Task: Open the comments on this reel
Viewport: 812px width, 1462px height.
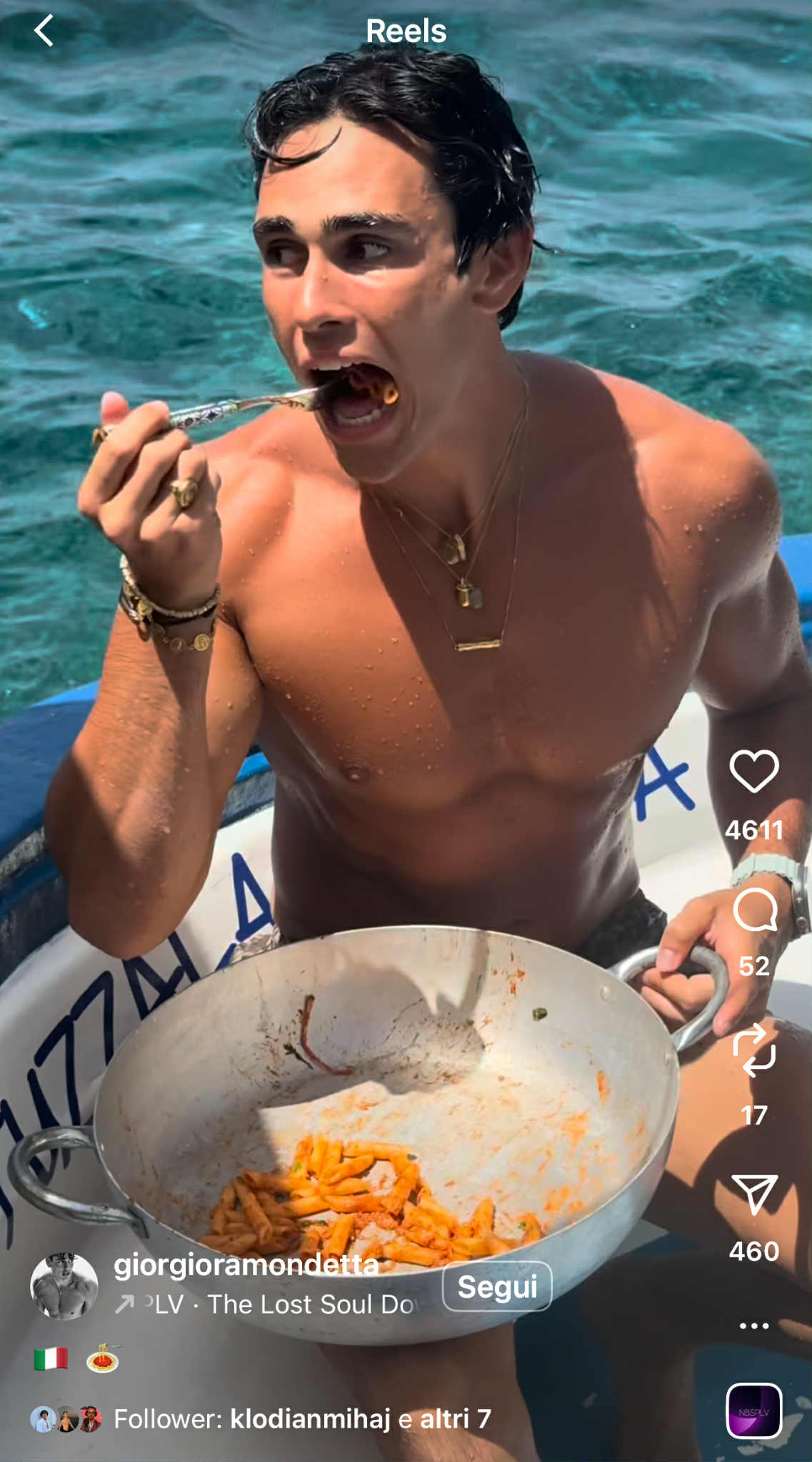Action: point(754,910)
